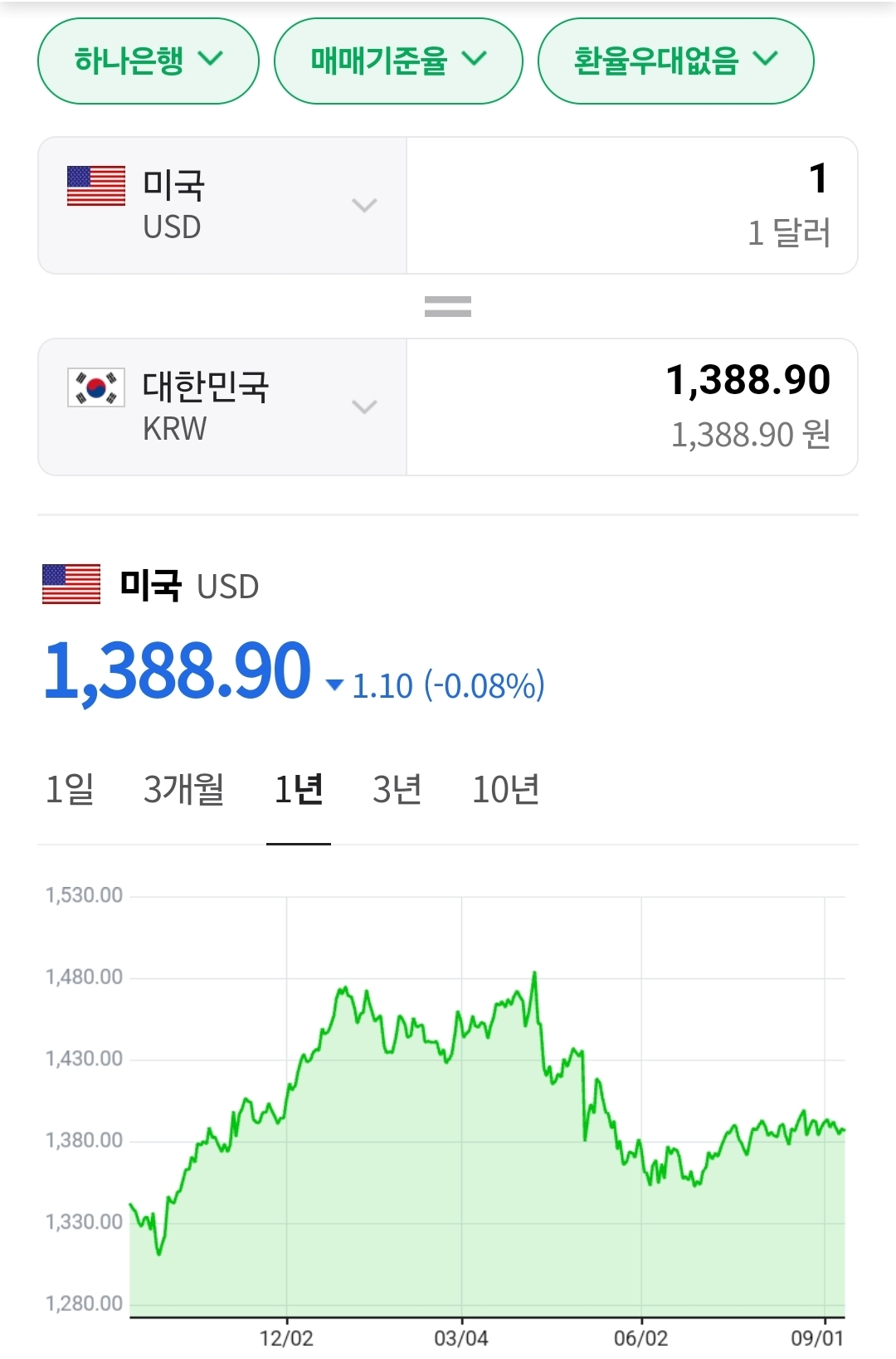Select the 3개월 chart period
The image size is (896, 1359).
pyautogui.click(x=183, y=789)
